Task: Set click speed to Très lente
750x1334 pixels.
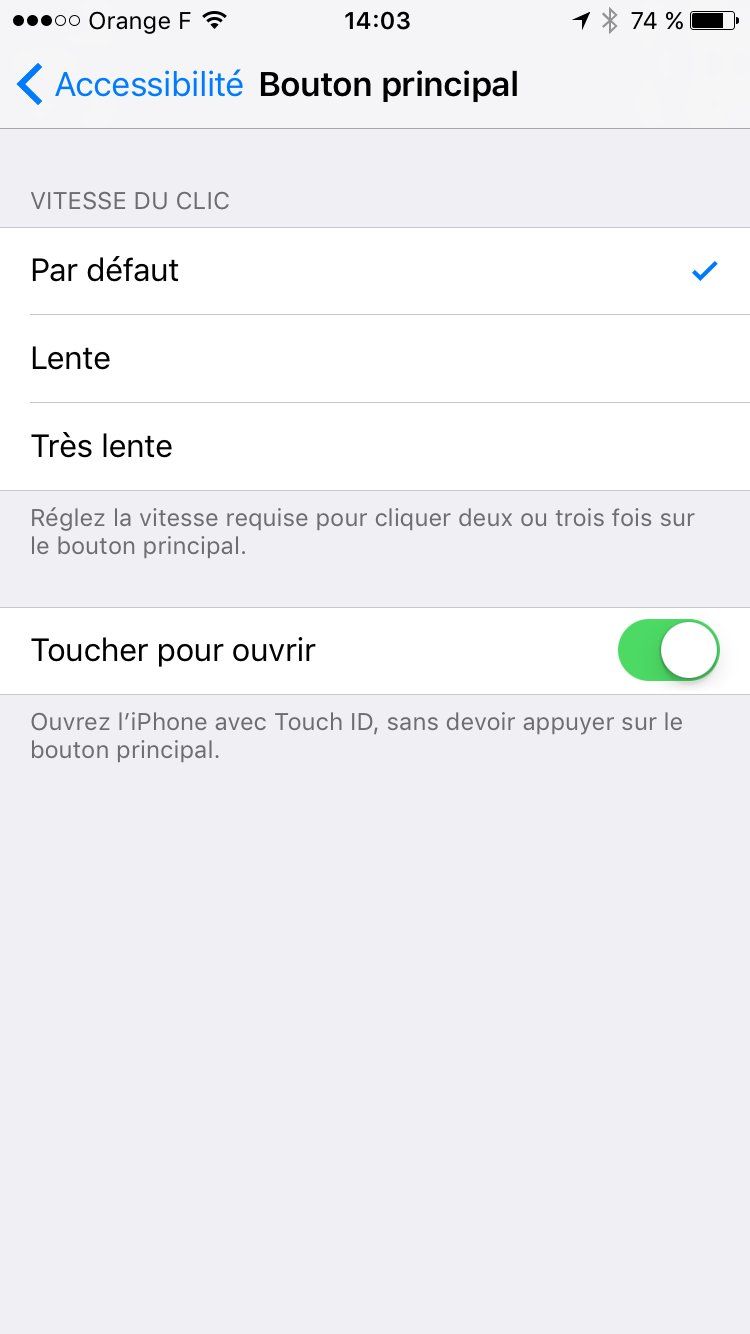Action: [x=374, y=446]
